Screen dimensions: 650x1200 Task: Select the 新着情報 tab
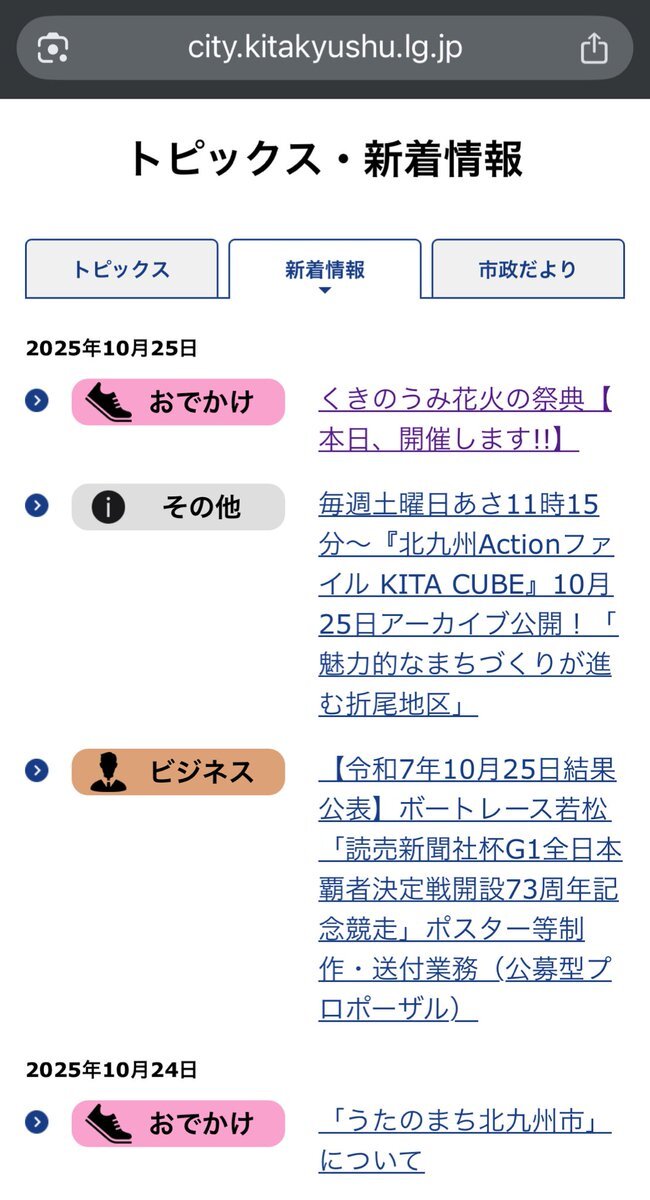click(324, 269)
